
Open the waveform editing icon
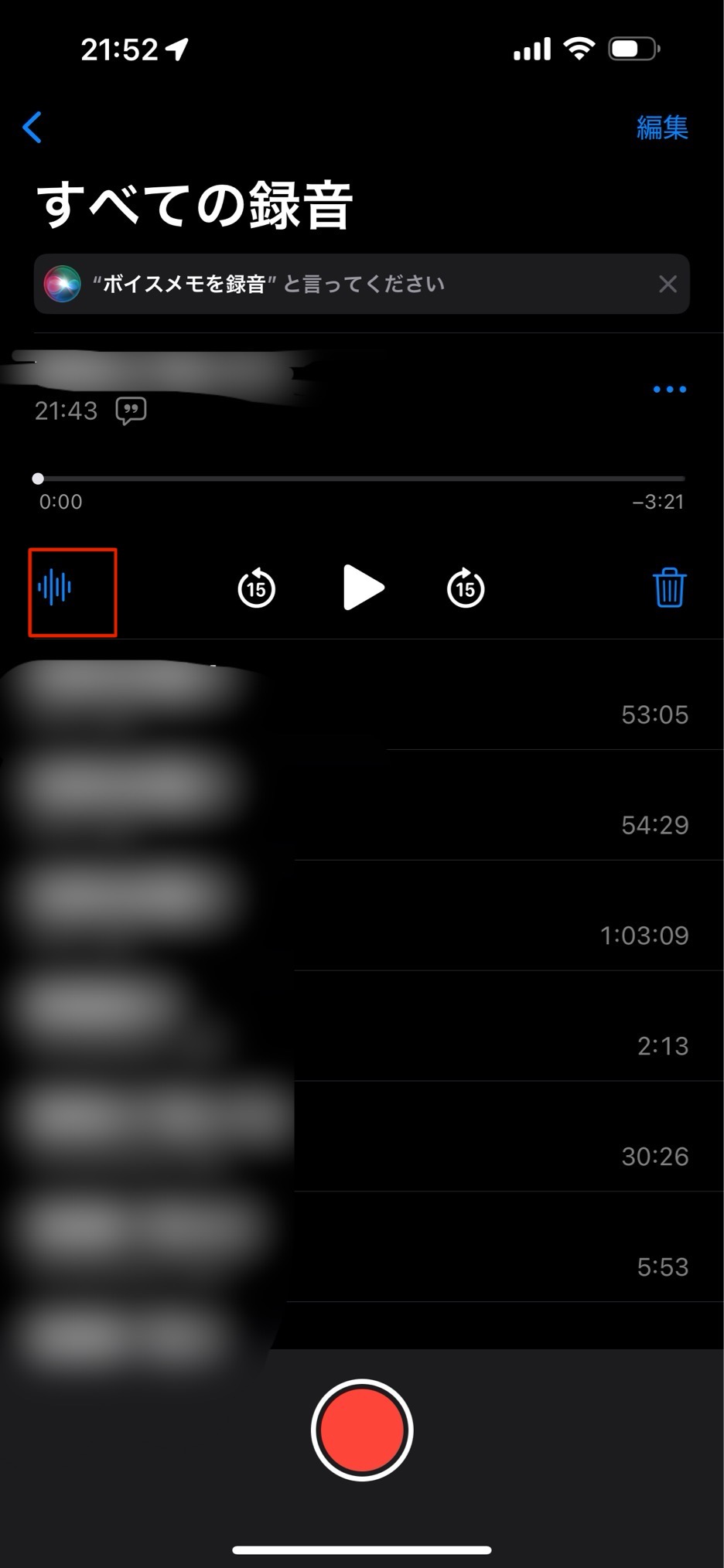click(x=55, y=588)
